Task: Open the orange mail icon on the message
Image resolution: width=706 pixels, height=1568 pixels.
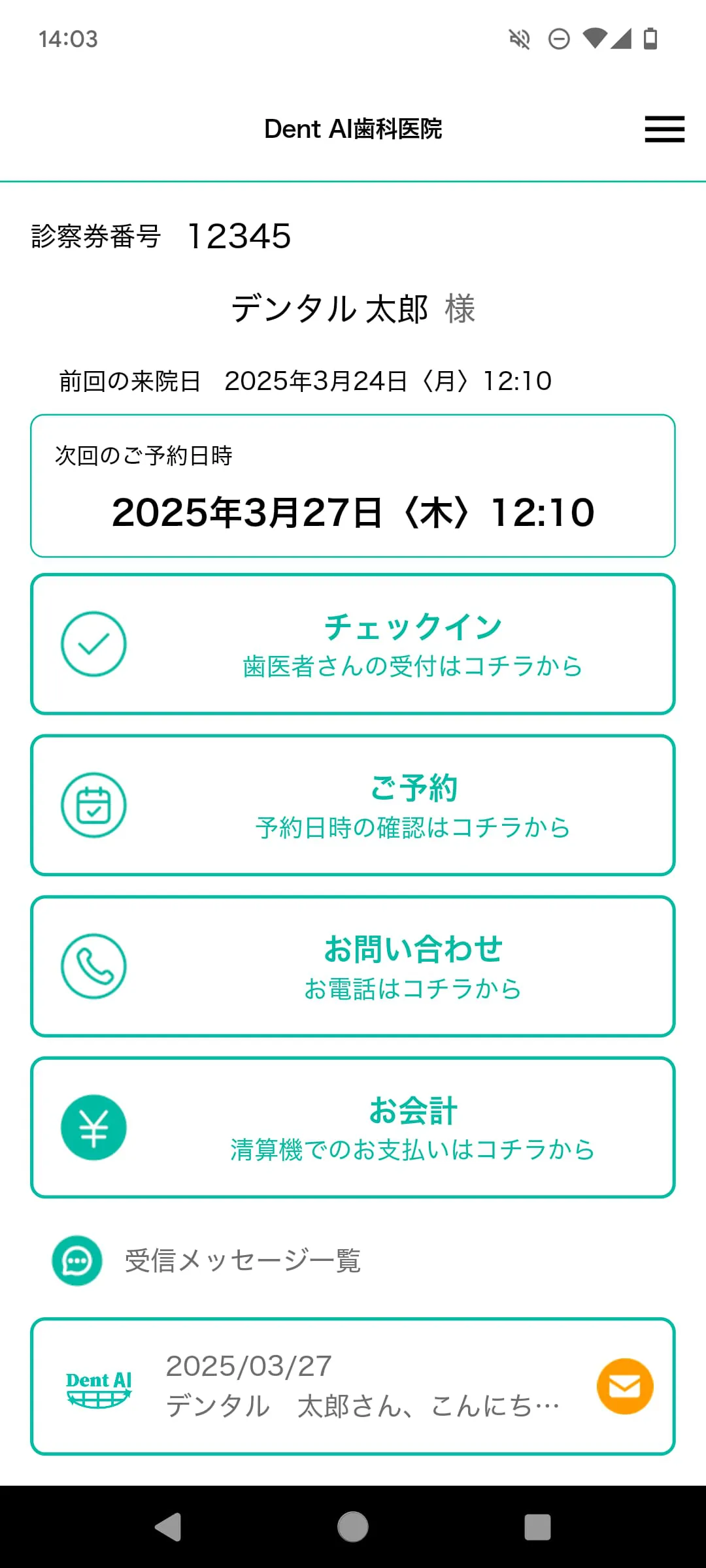Action: click(625, 1386)
